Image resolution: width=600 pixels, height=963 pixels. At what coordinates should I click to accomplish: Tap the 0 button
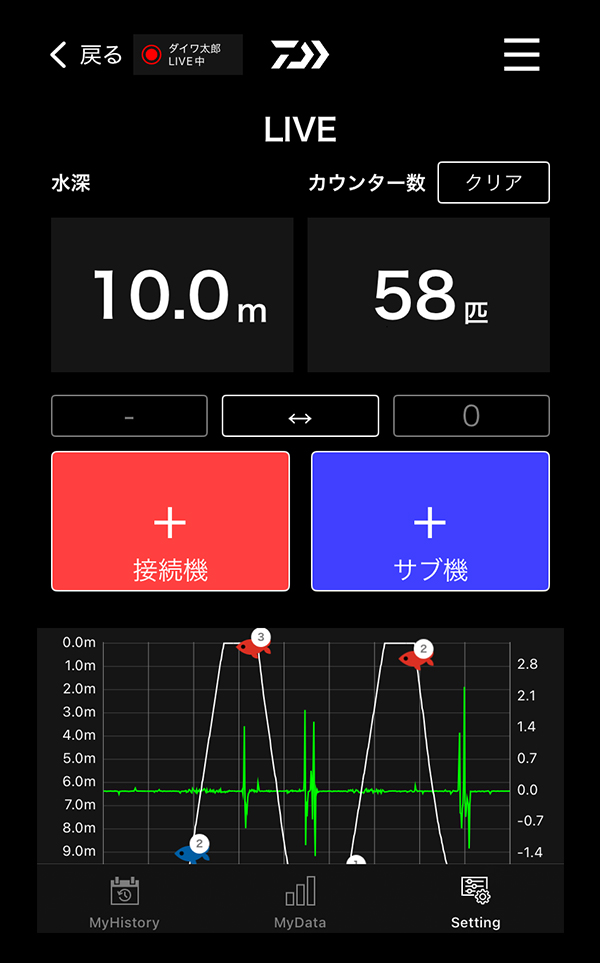point(471,416)
